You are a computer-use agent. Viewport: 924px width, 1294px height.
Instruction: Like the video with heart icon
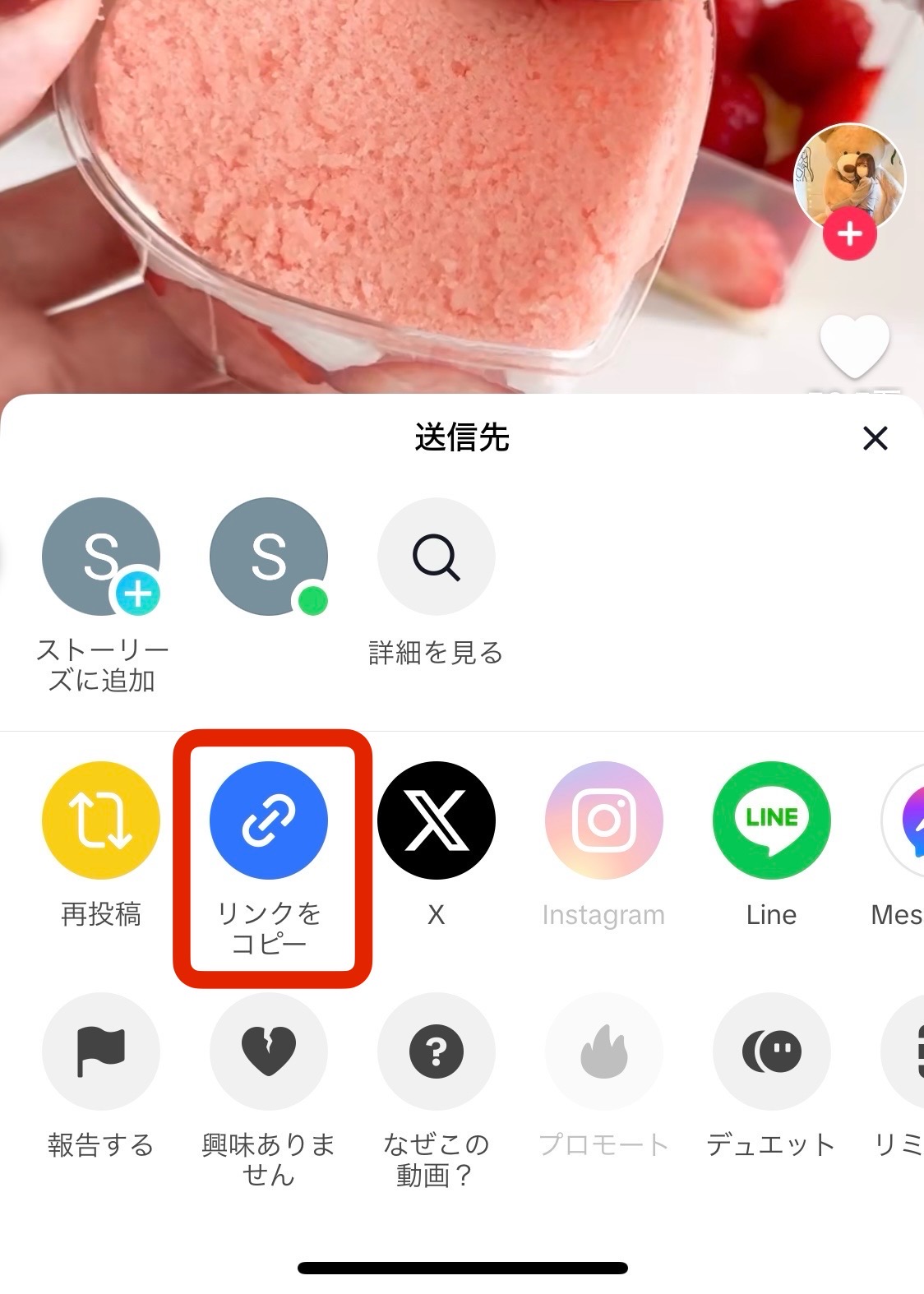(x=855, y=345)
